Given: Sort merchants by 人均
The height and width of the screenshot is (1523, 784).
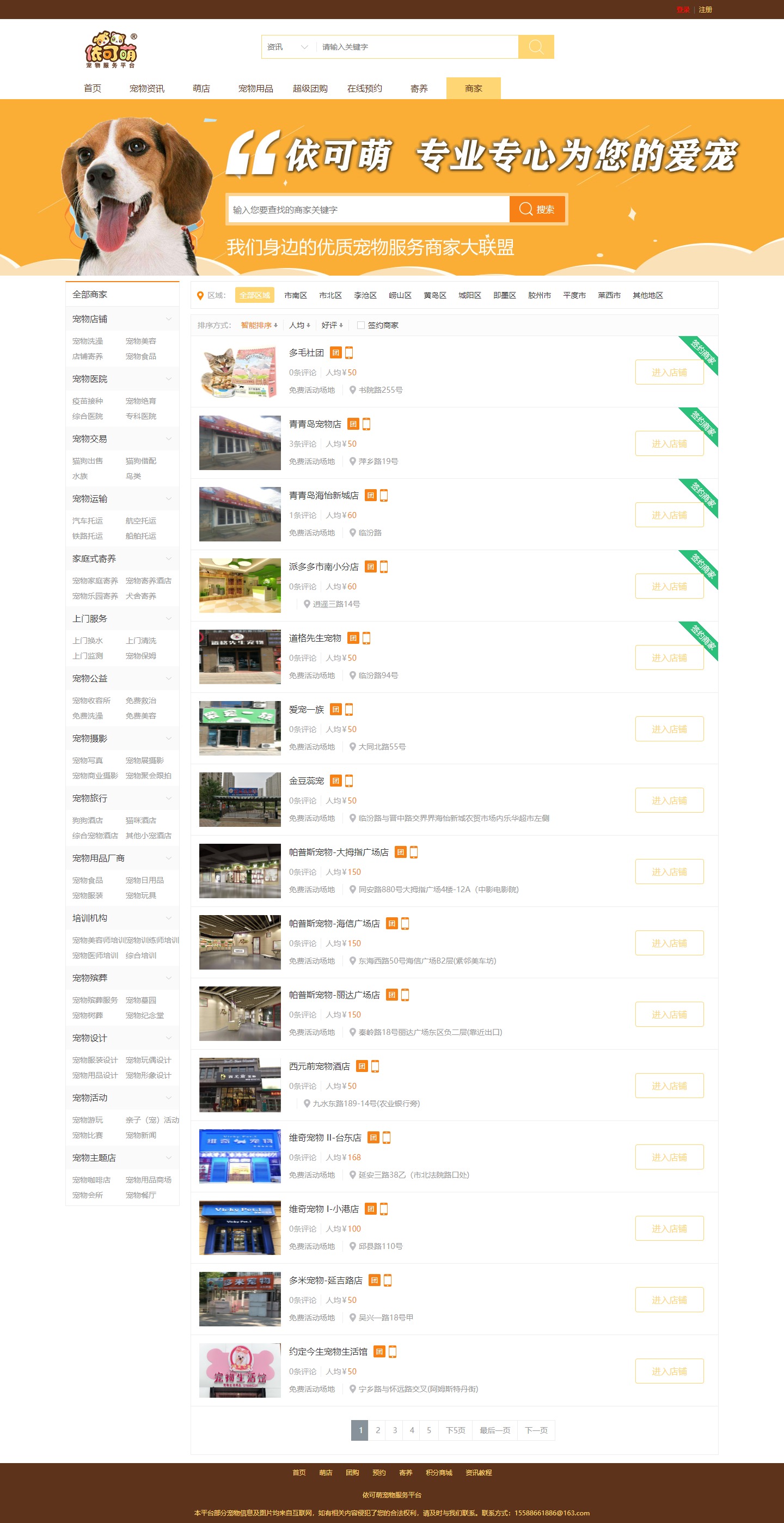Looking at the screenshot, I should click(x=299, y=325).
